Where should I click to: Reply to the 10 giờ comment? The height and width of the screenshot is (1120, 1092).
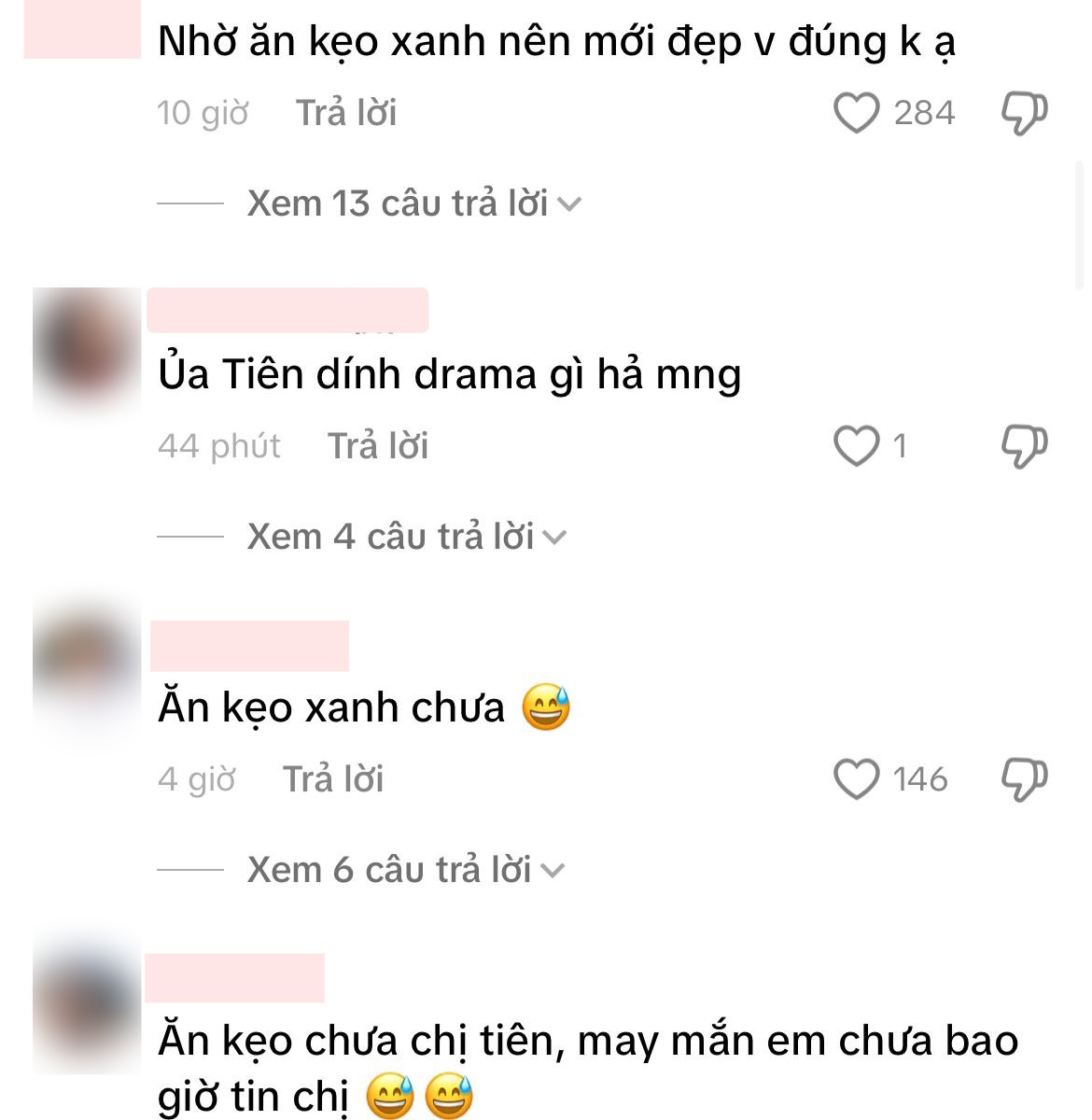pyautogui.click(x=346, y=113)
